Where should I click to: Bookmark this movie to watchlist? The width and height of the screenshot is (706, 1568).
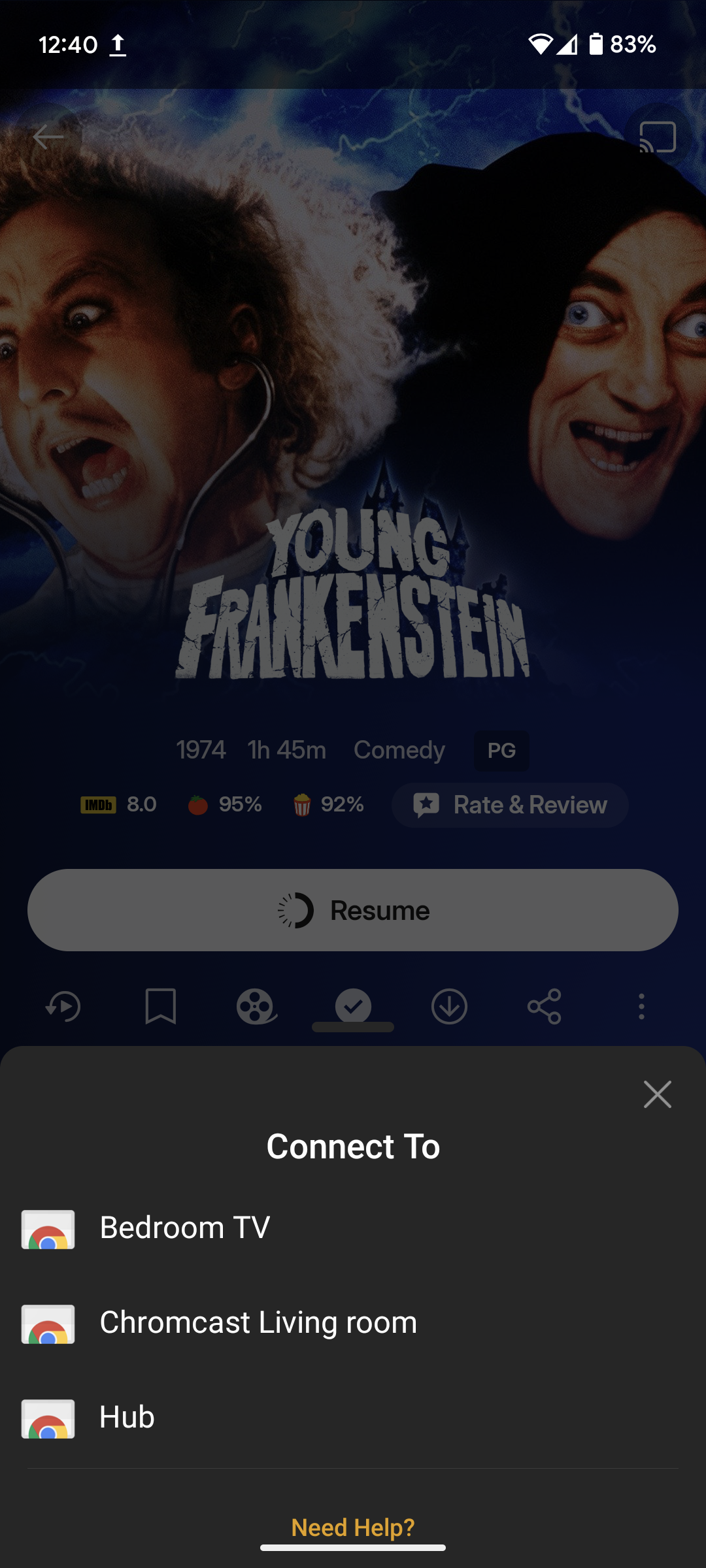[160, 1006]
